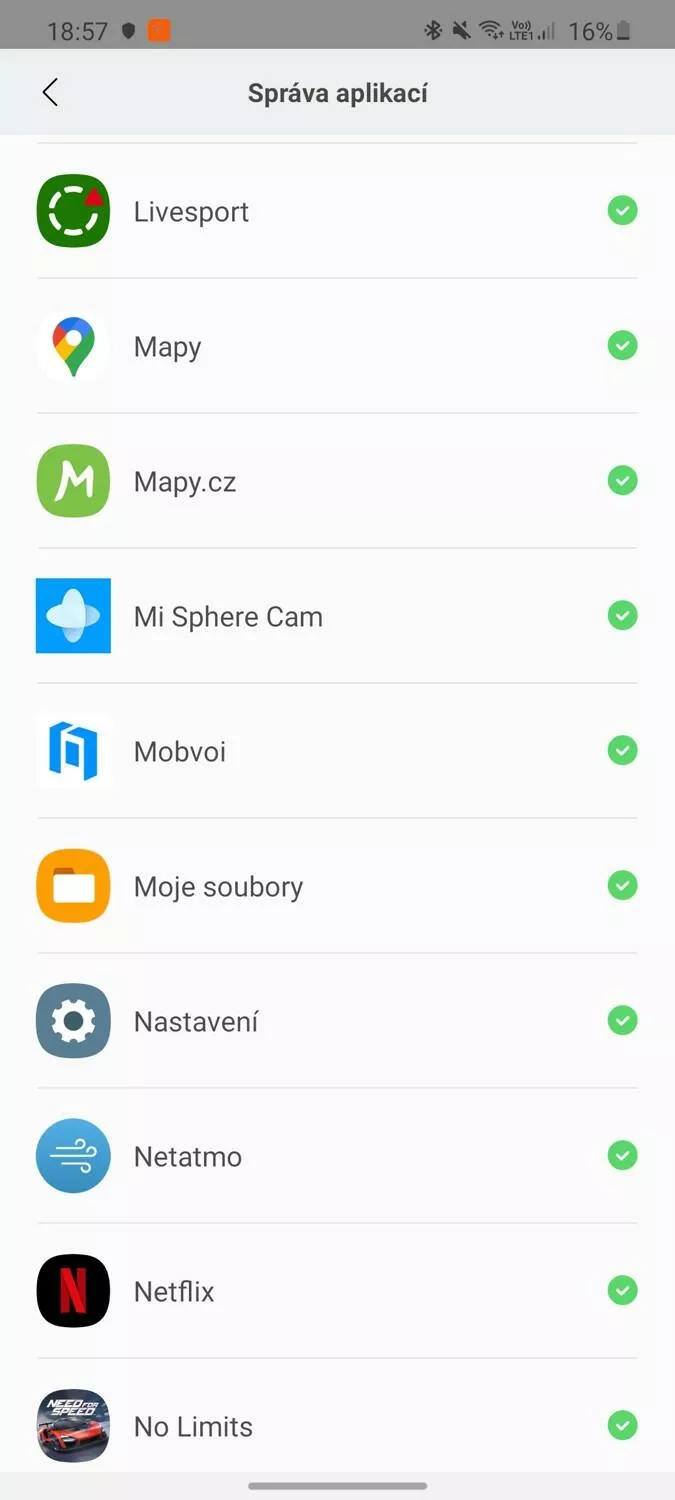Toggle the Mi Sphere Cam checkmark
Viewport: 675px width, 1500px height.
tap(622, 616)
